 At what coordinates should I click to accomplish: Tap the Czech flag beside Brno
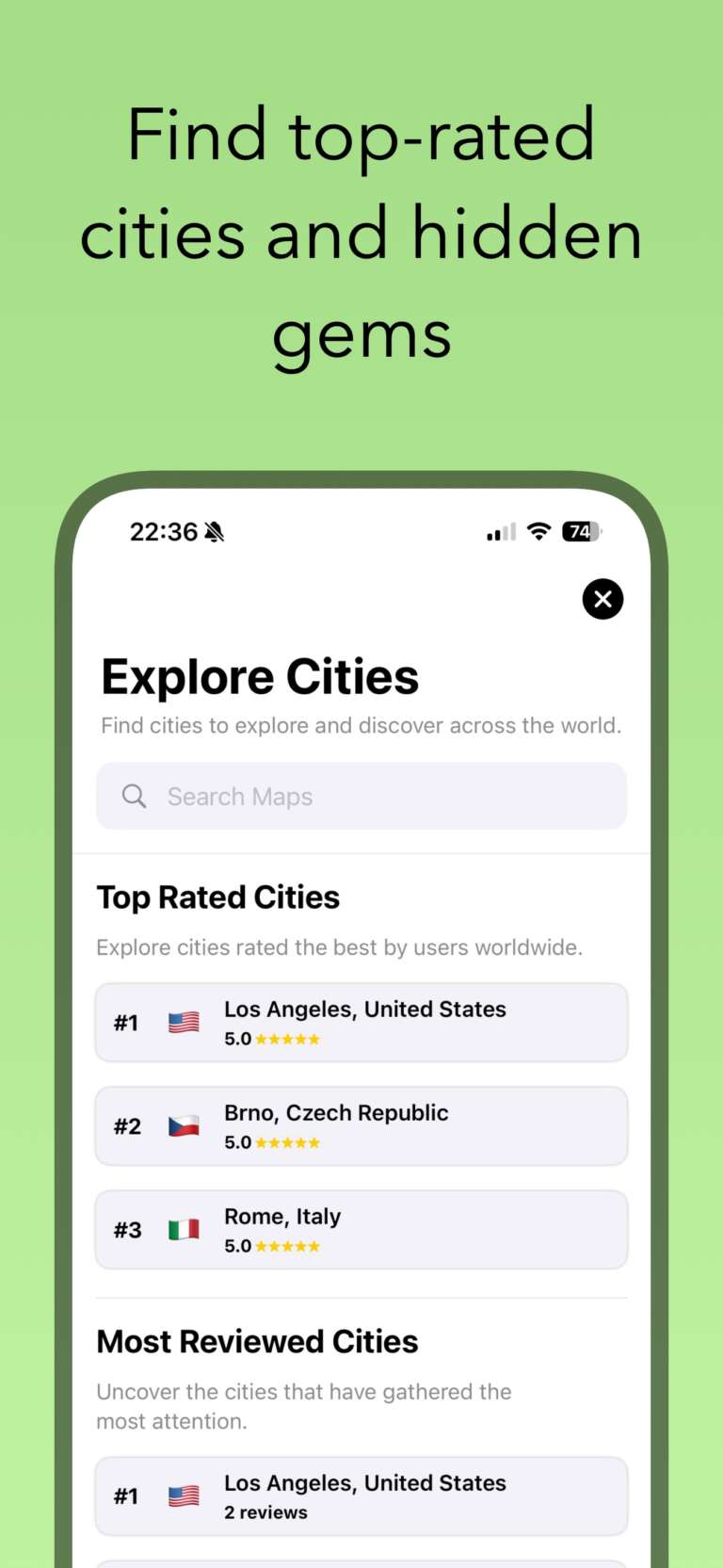click(184, 1125)
